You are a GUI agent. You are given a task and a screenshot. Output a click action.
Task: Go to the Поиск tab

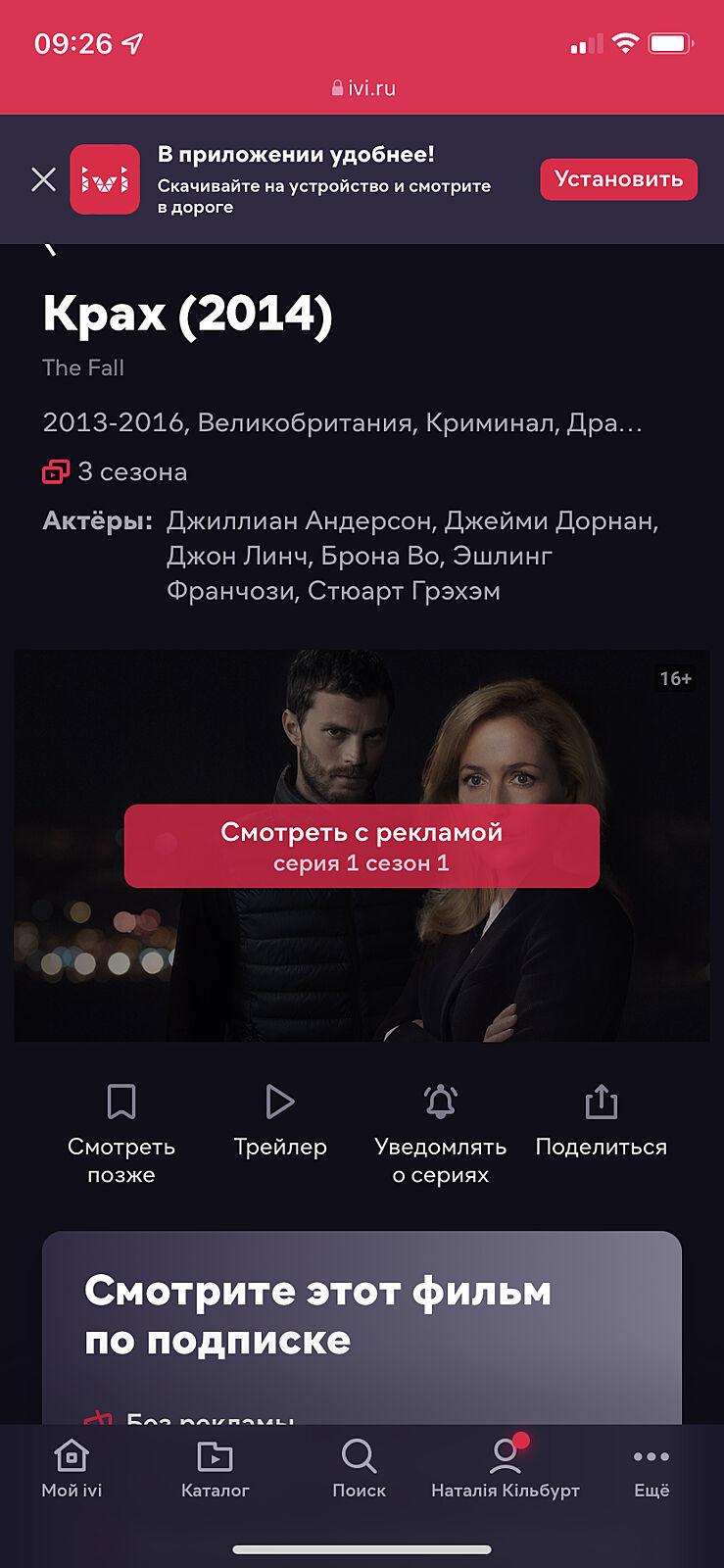(359, 1469)
